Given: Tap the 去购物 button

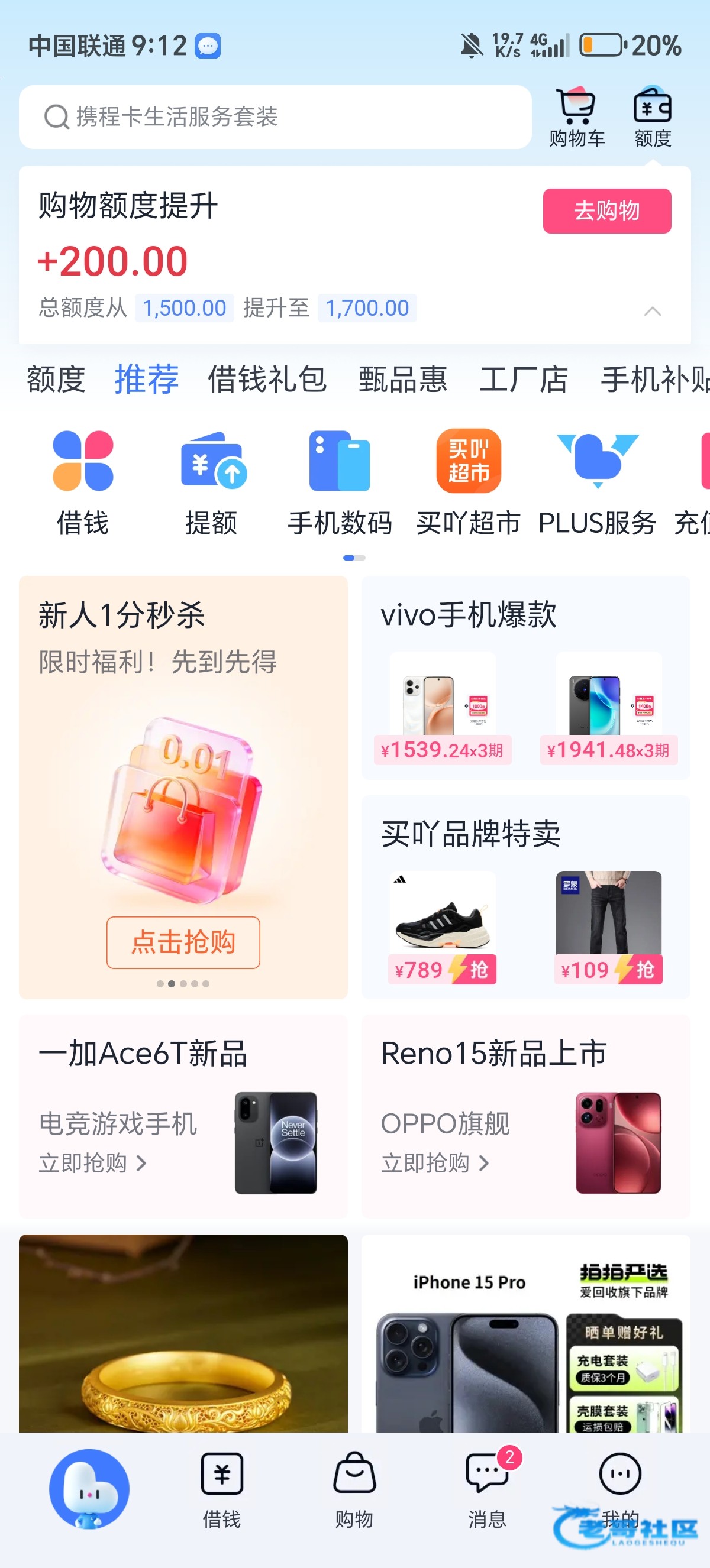Looking at the screenshot, I should (606, 210).
